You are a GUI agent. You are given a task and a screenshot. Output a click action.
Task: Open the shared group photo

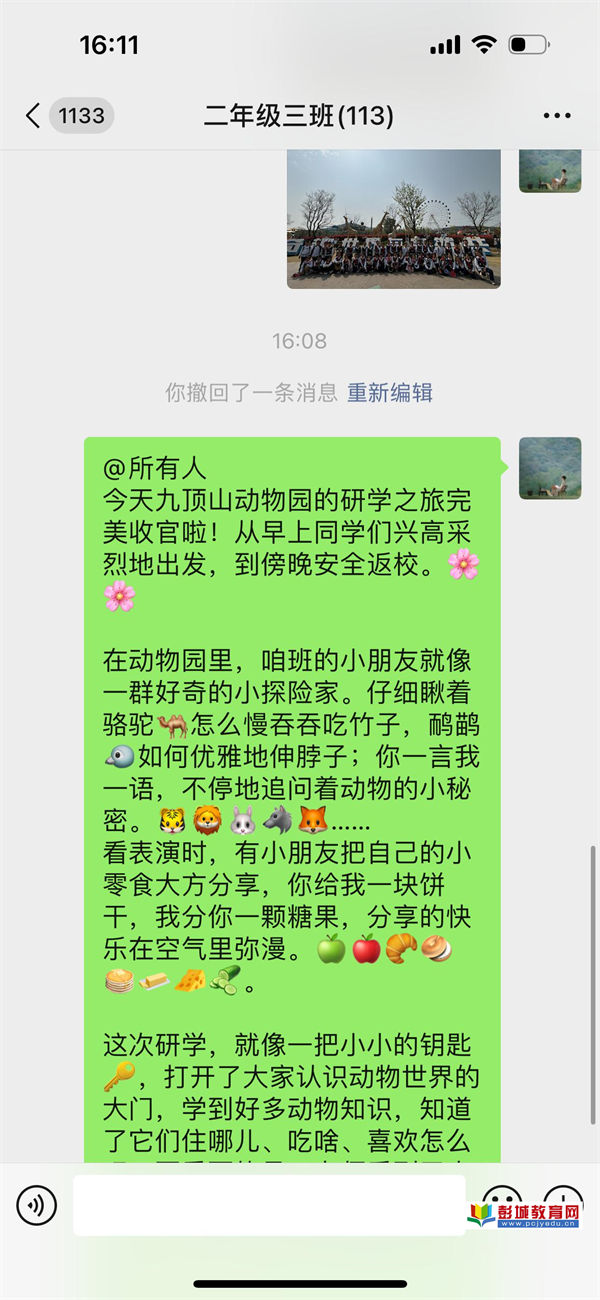point(394,218)
